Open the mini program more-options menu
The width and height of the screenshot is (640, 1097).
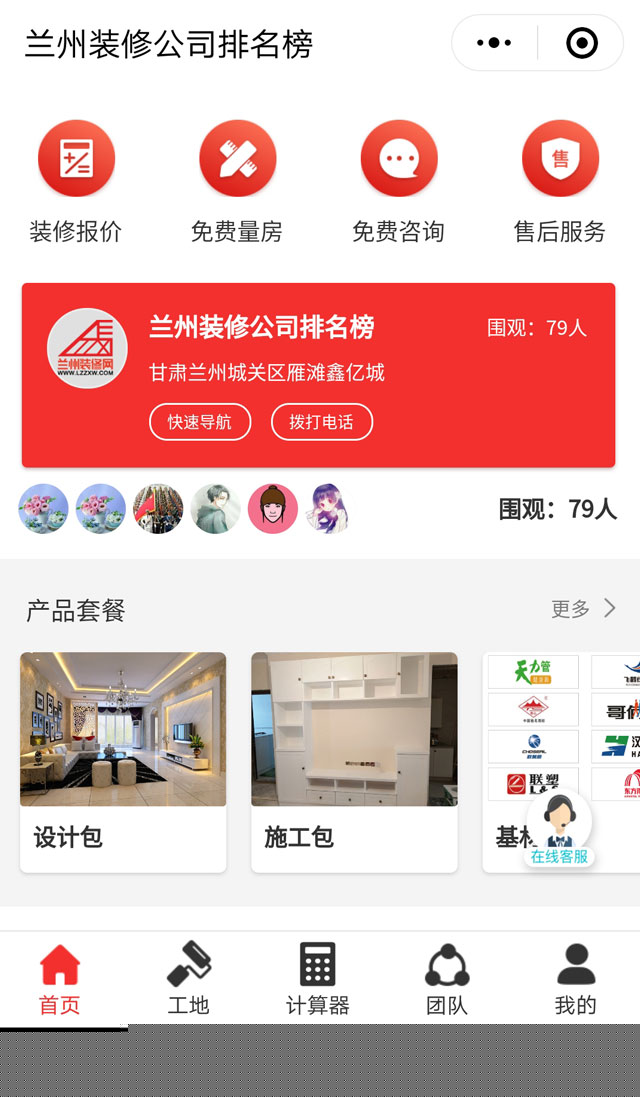click(x=494, y=43)
